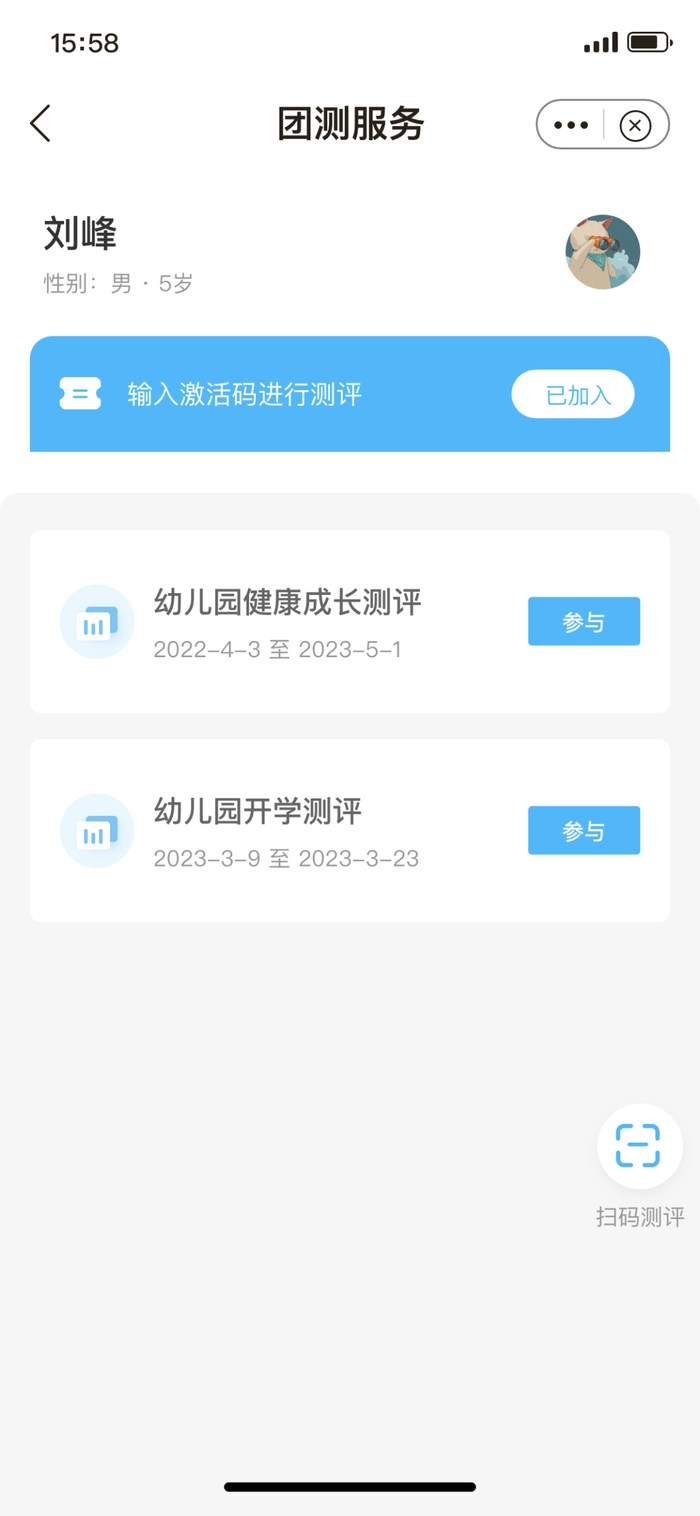This screenshot has height=1516, width=700.
Task: Tap 参与 for 幼儿园开学测评
Action: (583, 831)
